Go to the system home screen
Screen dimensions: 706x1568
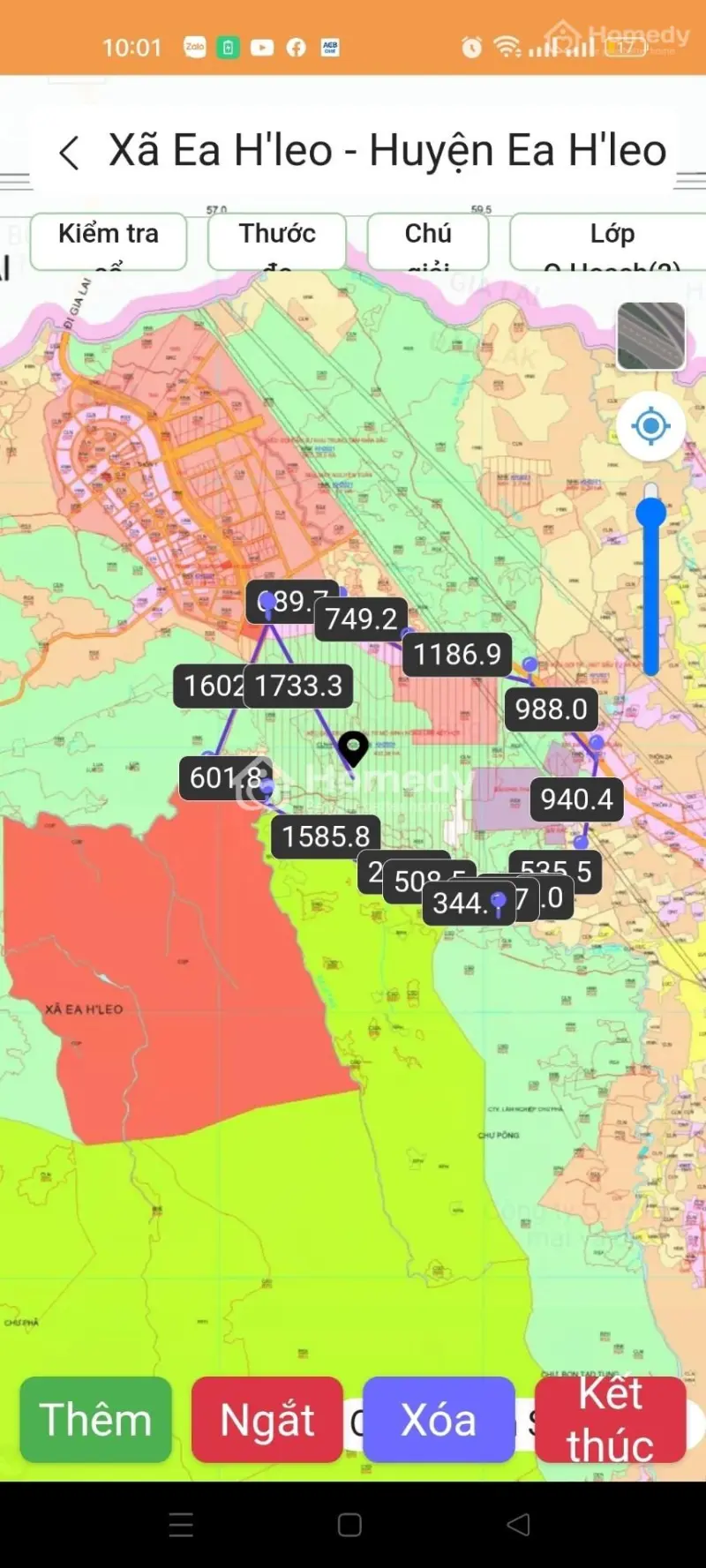pos(349,1525)
